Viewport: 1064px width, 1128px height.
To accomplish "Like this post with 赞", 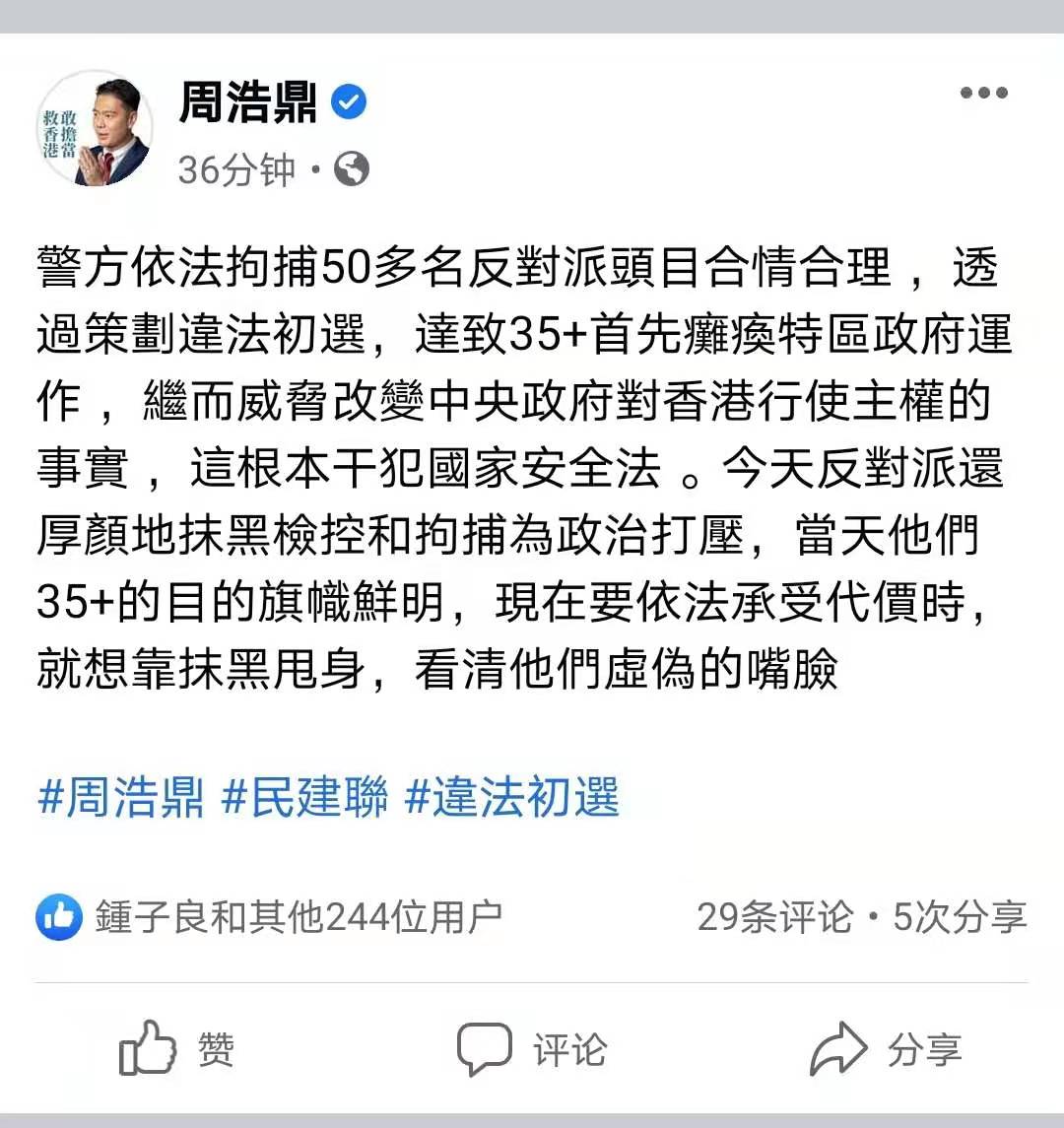I will [x=177, y=1048].
